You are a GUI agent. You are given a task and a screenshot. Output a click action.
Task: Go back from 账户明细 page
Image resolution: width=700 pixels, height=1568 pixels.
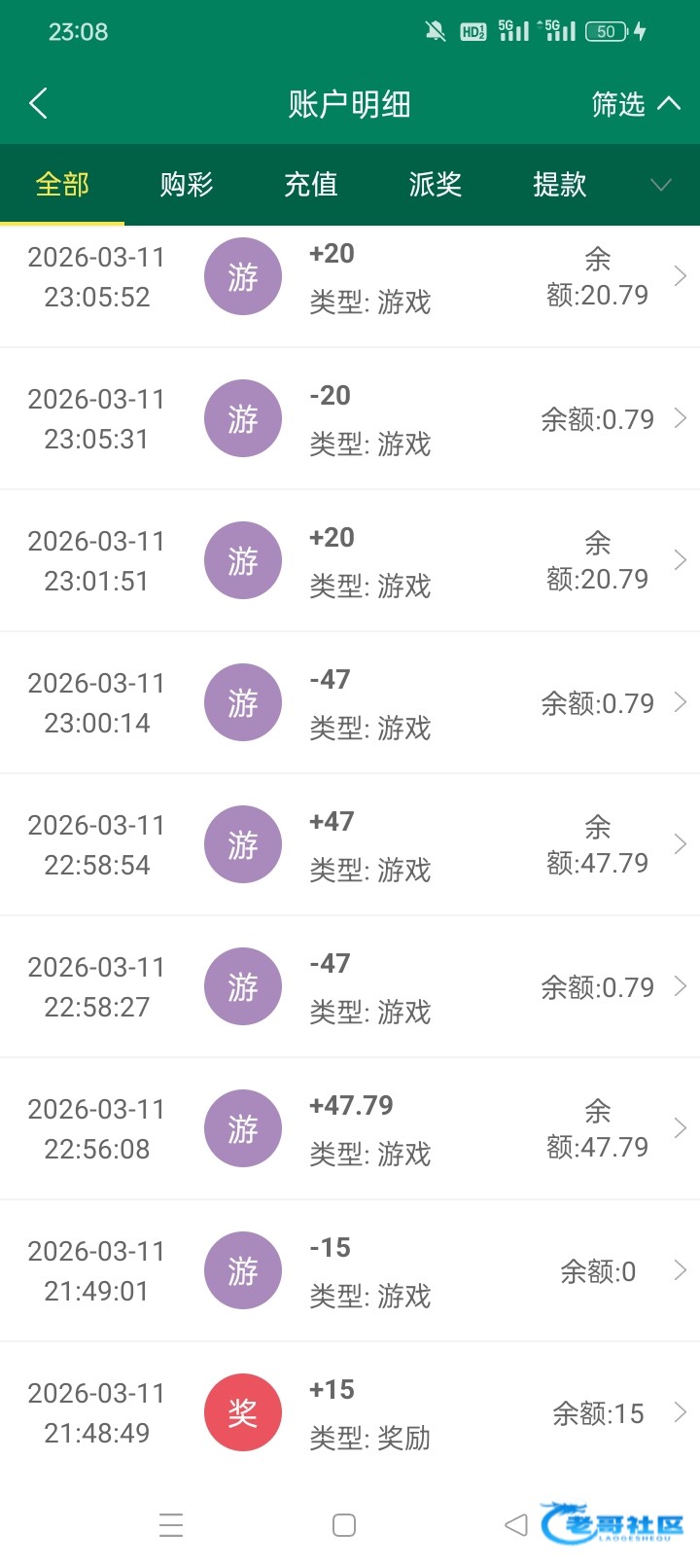tap(39, 103)
